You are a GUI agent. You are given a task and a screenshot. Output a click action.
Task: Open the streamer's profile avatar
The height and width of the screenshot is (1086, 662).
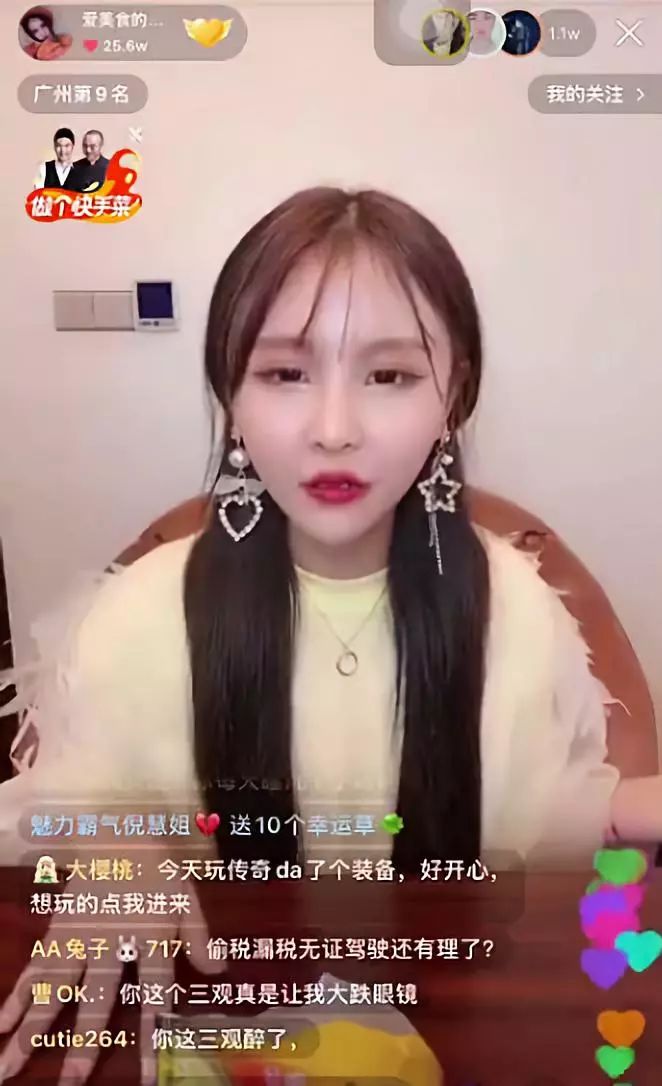(44, 33)
